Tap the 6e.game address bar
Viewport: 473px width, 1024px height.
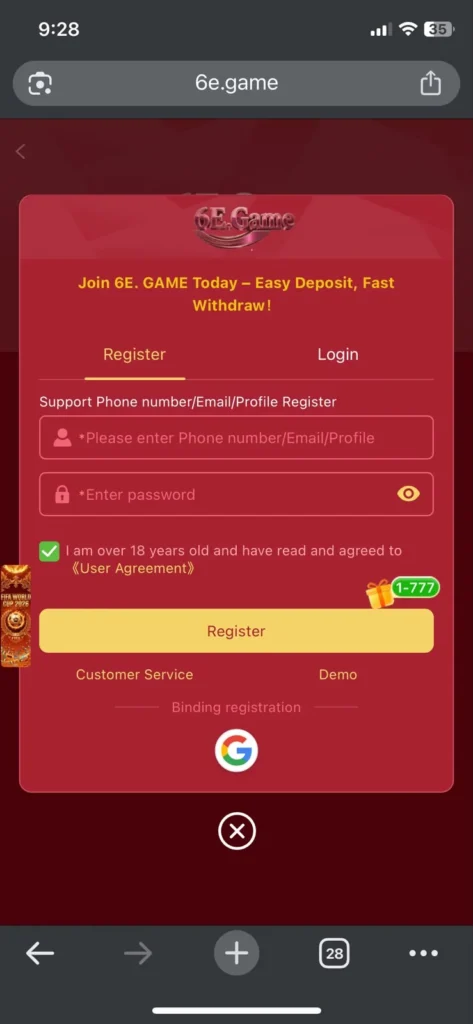[x=236, y=84]
